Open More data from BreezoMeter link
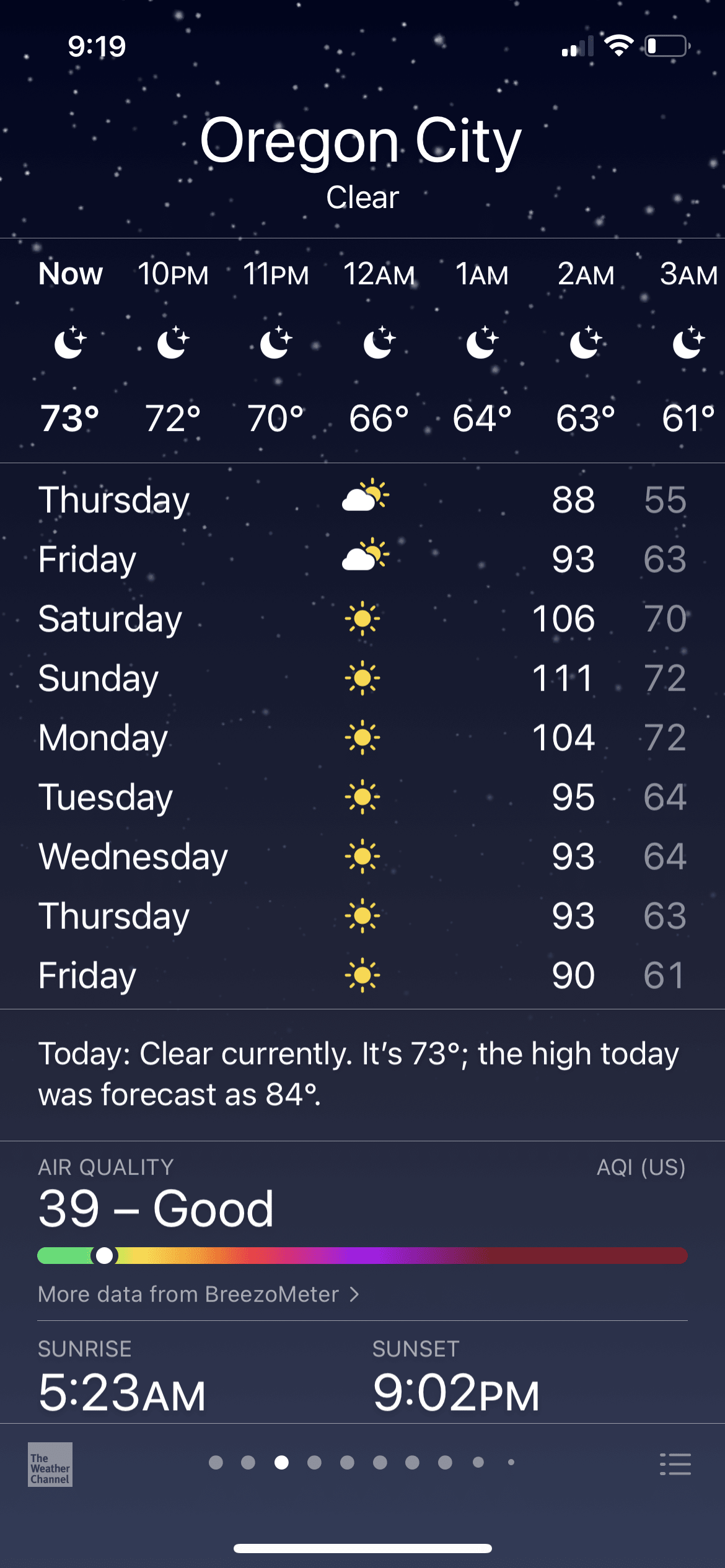 (x=198, y=1294)
